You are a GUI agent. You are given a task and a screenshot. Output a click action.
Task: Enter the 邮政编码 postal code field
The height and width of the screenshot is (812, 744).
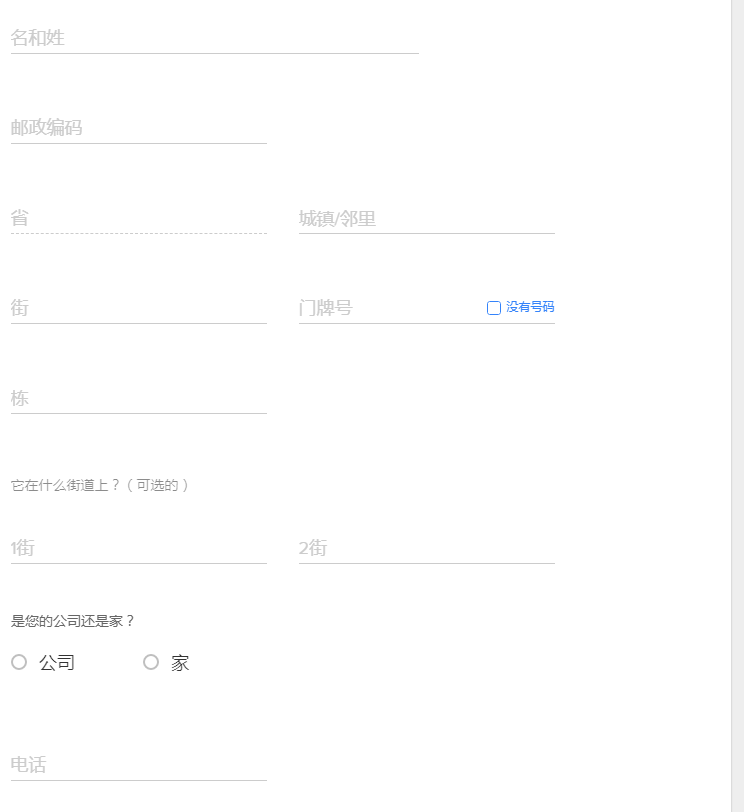(x=138, y=128)
